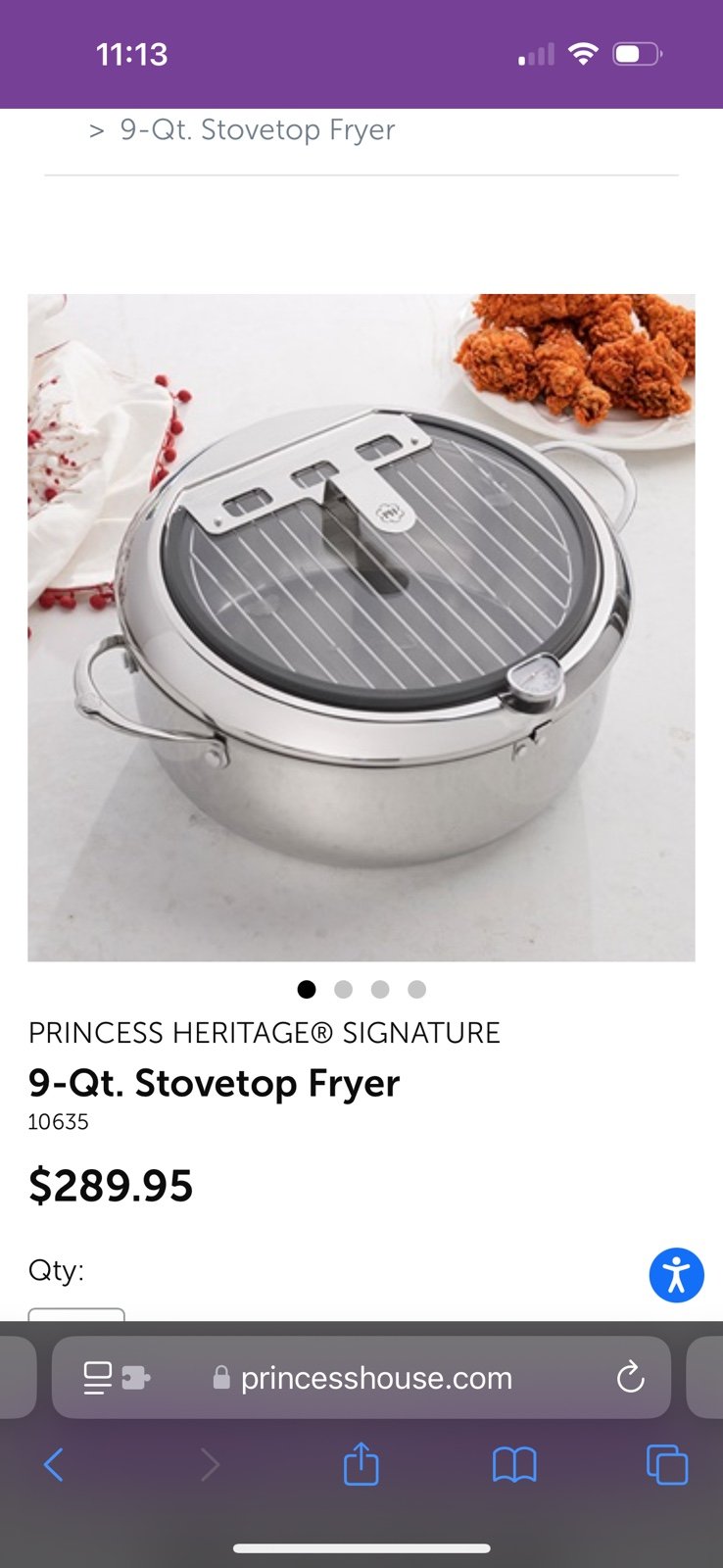The width and height of the screenshot is (723, 1568).
Task: Show all open browser tabs
Action: pos(667,1465)
